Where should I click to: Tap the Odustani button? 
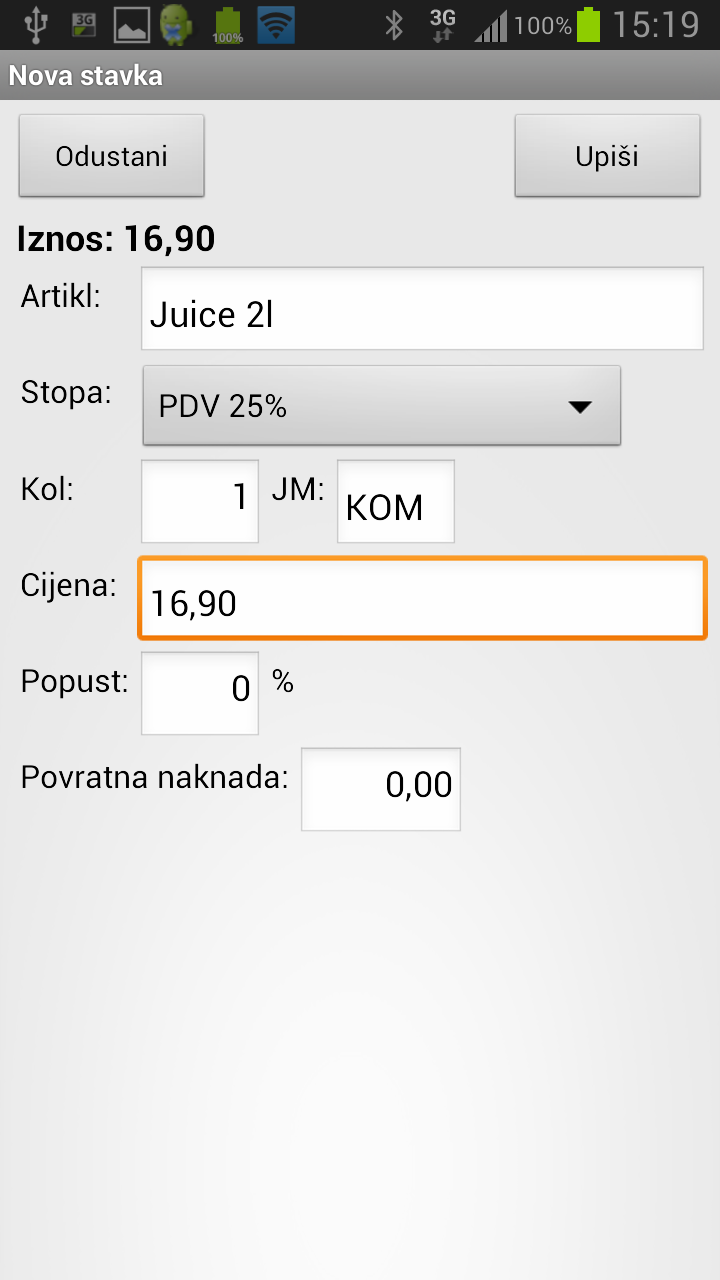111,156
